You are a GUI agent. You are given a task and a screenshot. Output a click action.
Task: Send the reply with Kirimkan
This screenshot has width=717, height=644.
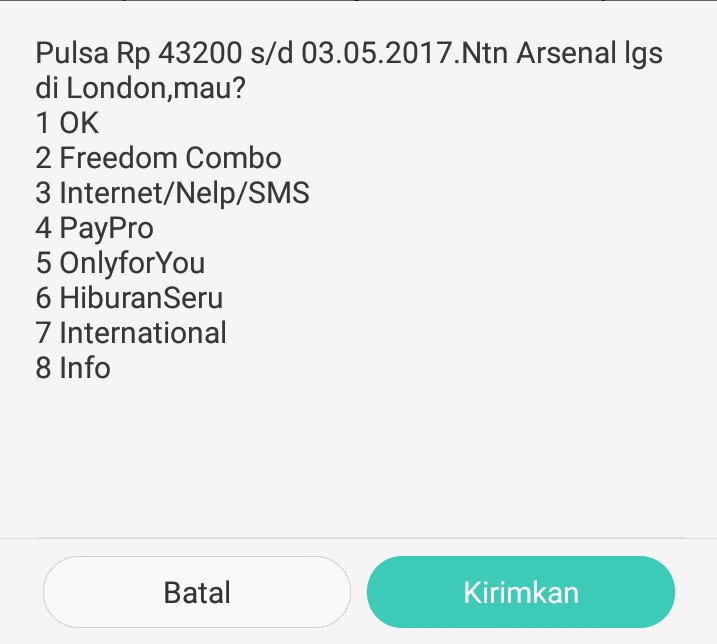point(520,592)
